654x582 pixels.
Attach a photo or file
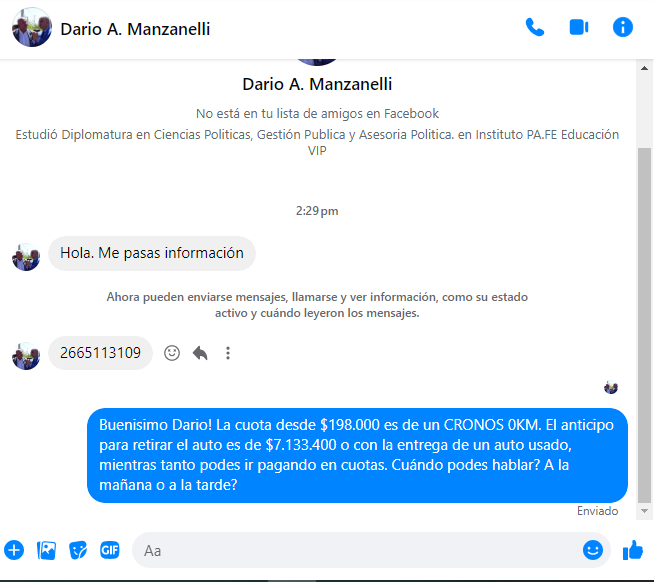(46, 549)
